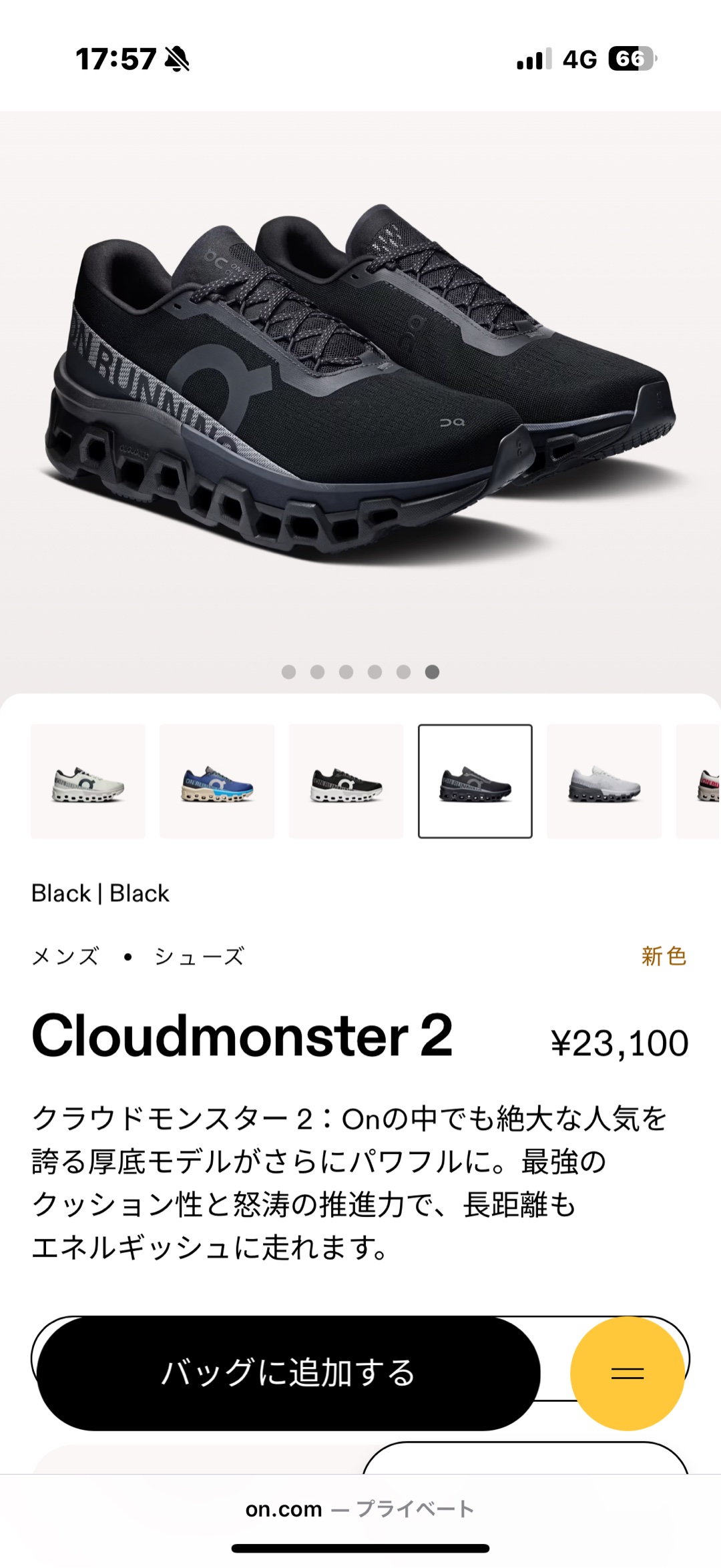The image size is (721, 1568).
Task: Pick the black shoe with white sole
Action: (346, 782)
